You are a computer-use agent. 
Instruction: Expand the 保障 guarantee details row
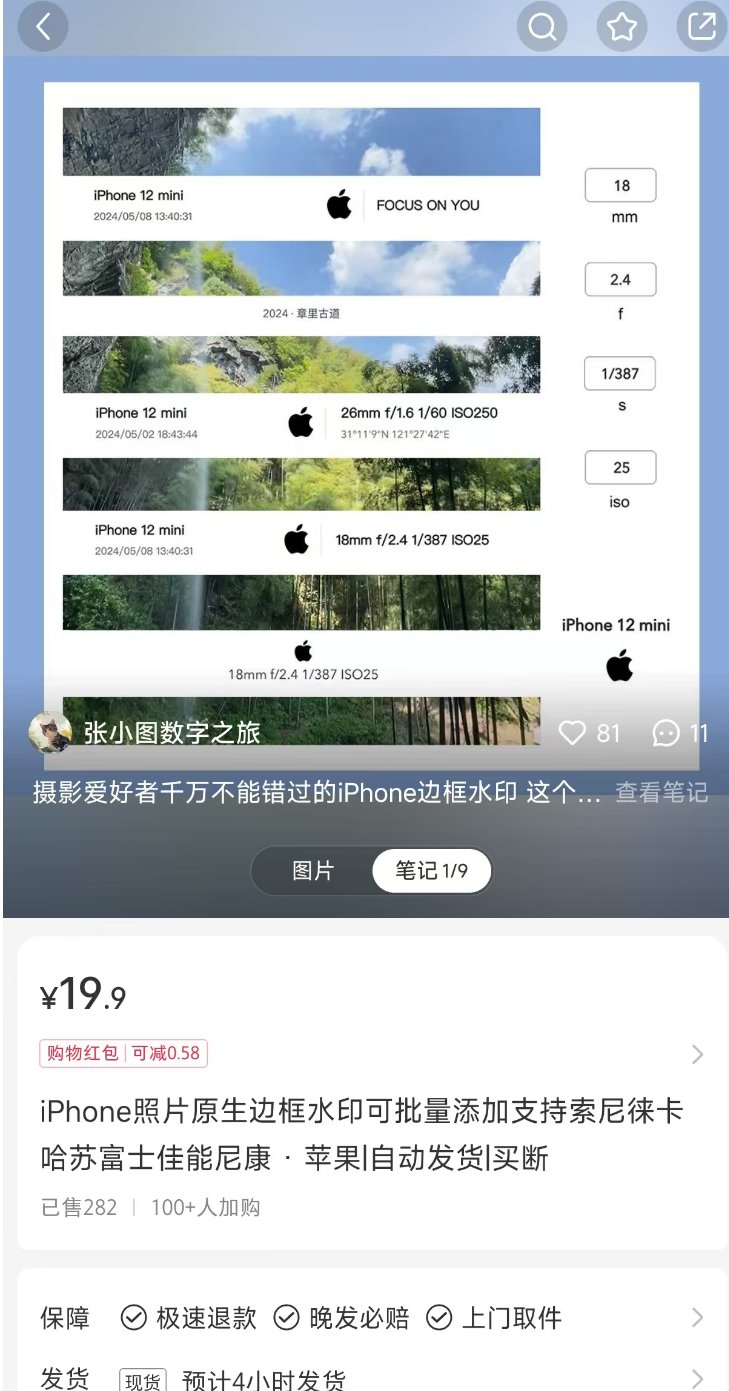click(x=370, y=1318)
